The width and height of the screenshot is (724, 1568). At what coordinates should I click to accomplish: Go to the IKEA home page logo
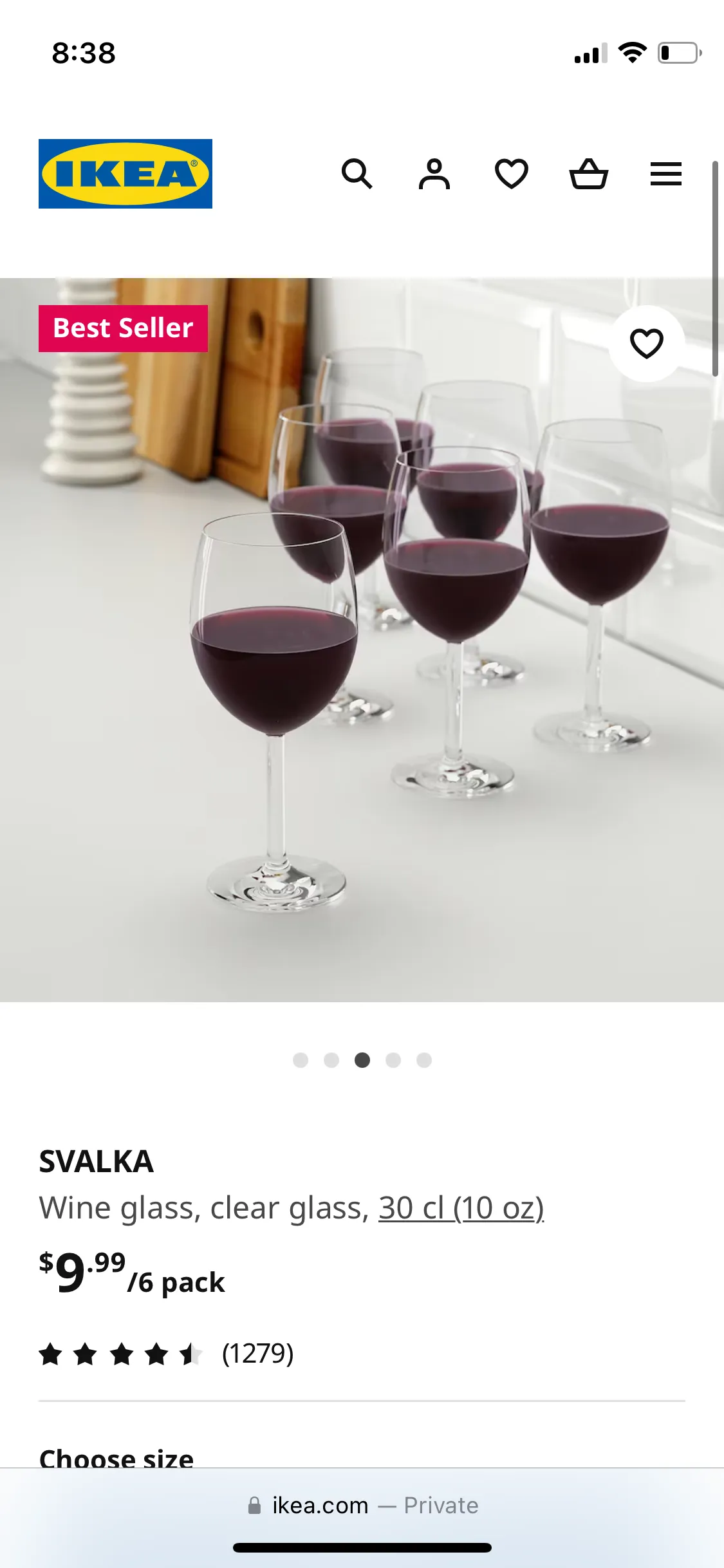(125, 174)
